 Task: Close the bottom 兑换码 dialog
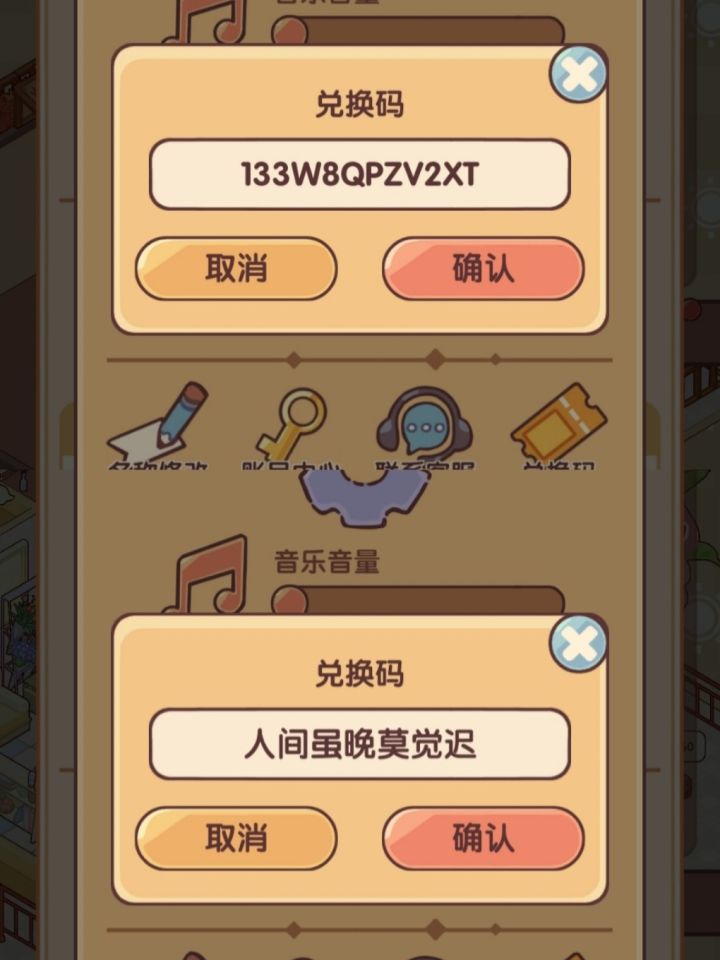pos(578,645)
